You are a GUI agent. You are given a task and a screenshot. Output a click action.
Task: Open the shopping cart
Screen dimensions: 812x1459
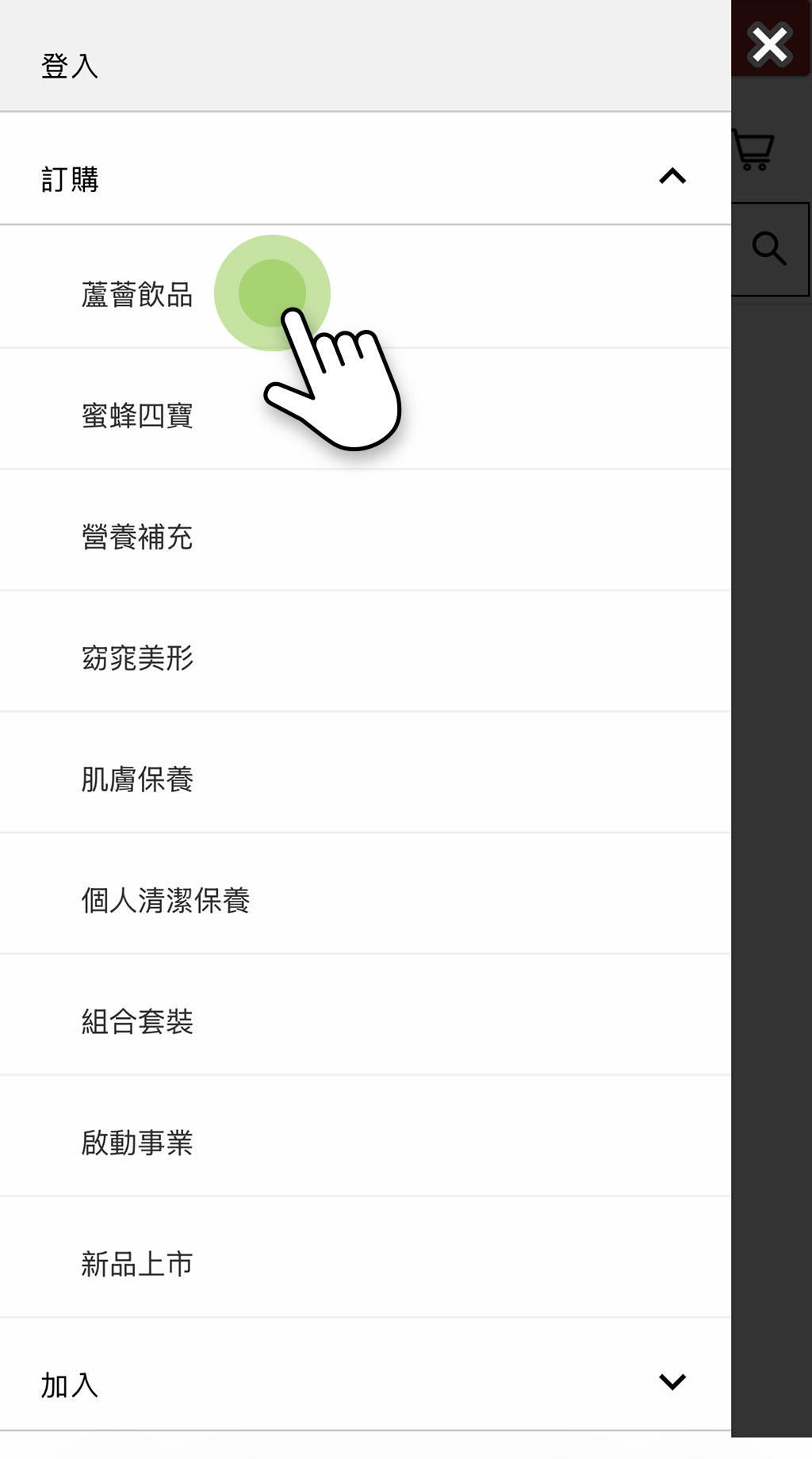[x=755, y=150]
